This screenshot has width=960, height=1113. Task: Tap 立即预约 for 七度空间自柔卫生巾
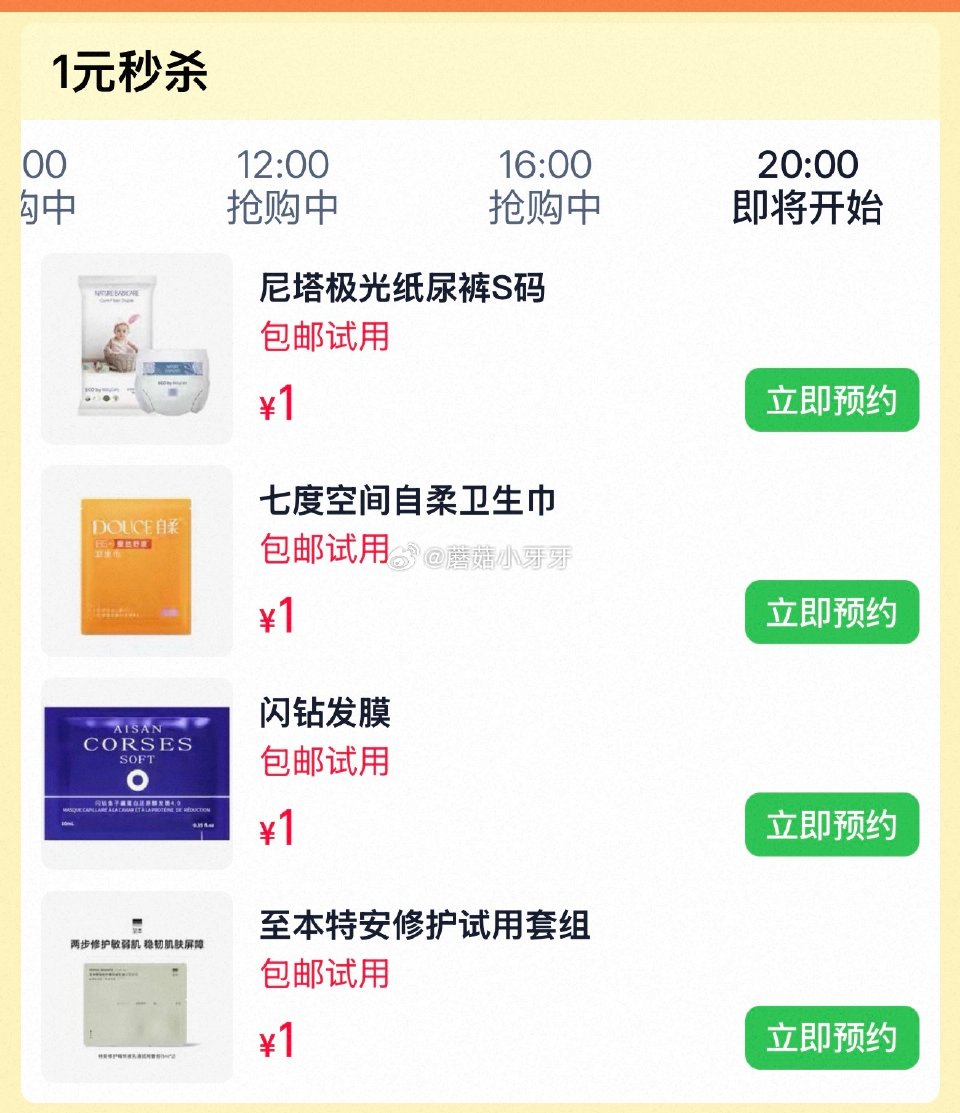(833, 612)
